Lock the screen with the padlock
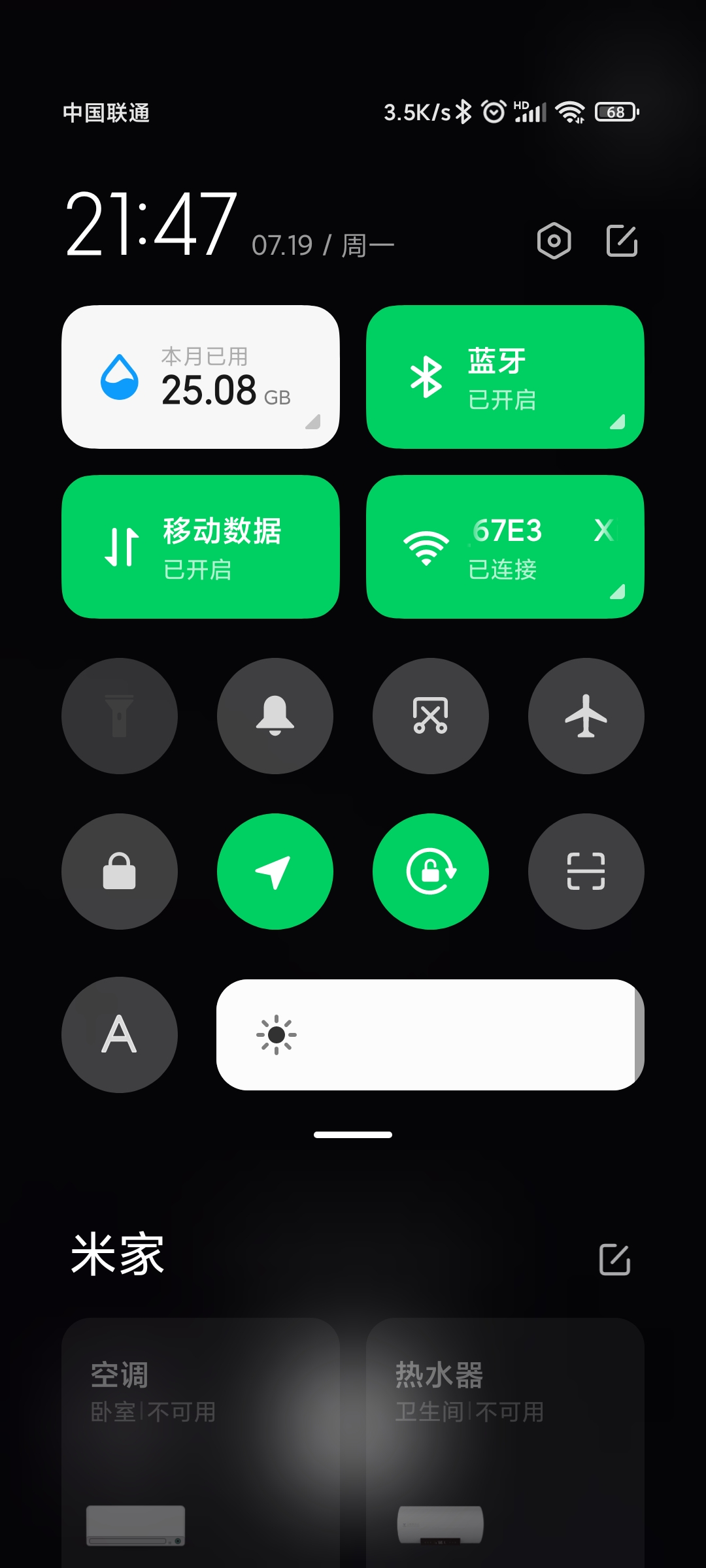Screen dimensions: 706x1568 click(120, 872)
